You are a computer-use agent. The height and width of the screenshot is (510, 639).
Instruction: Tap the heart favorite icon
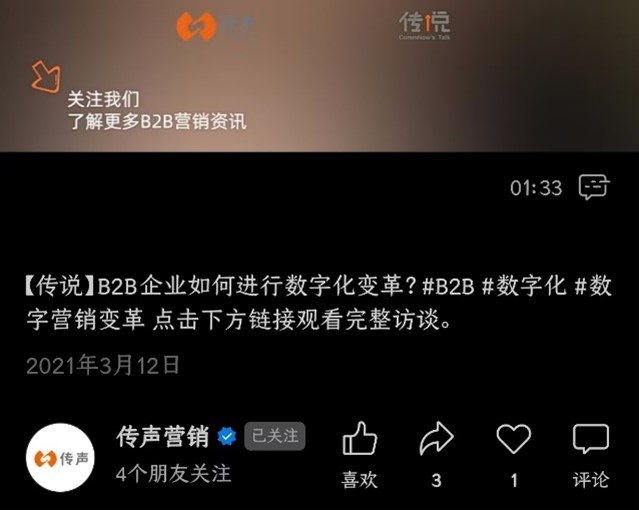(514, 439)
